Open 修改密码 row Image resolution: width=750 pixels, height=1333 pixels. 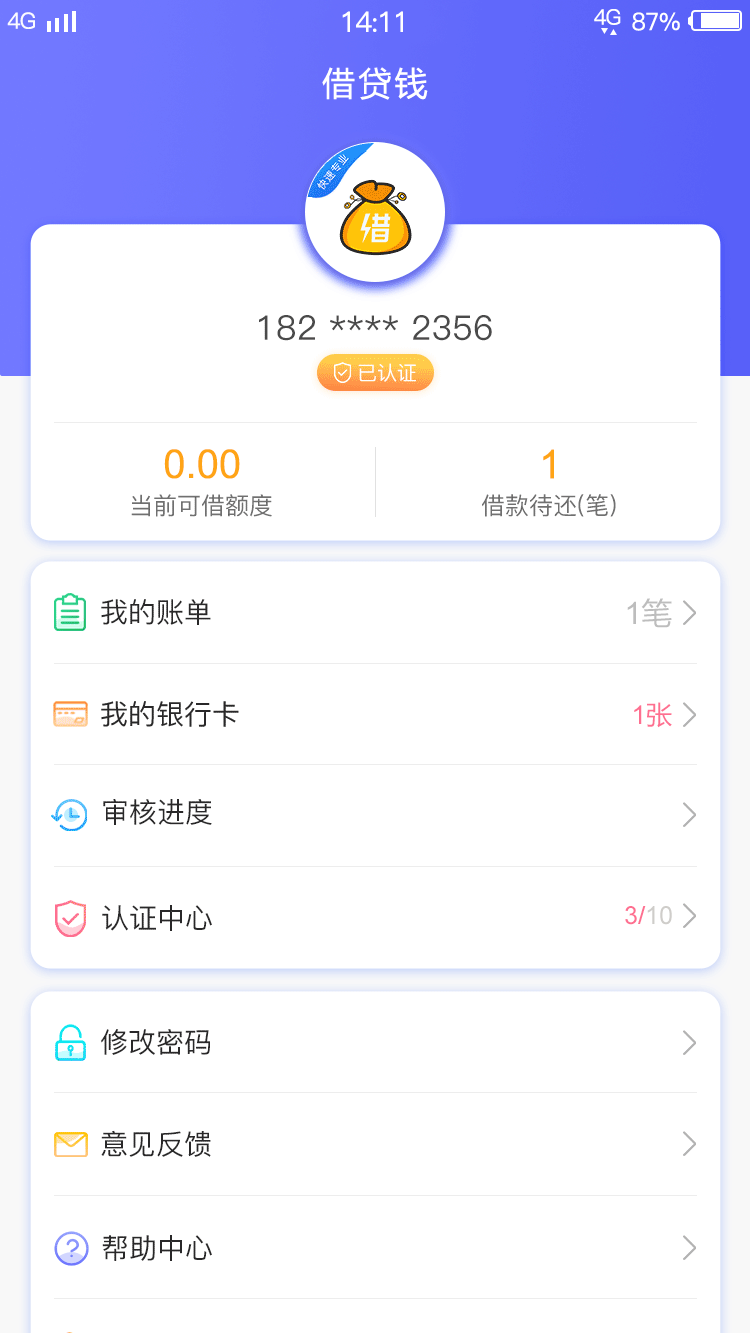tap(375, 1043)
